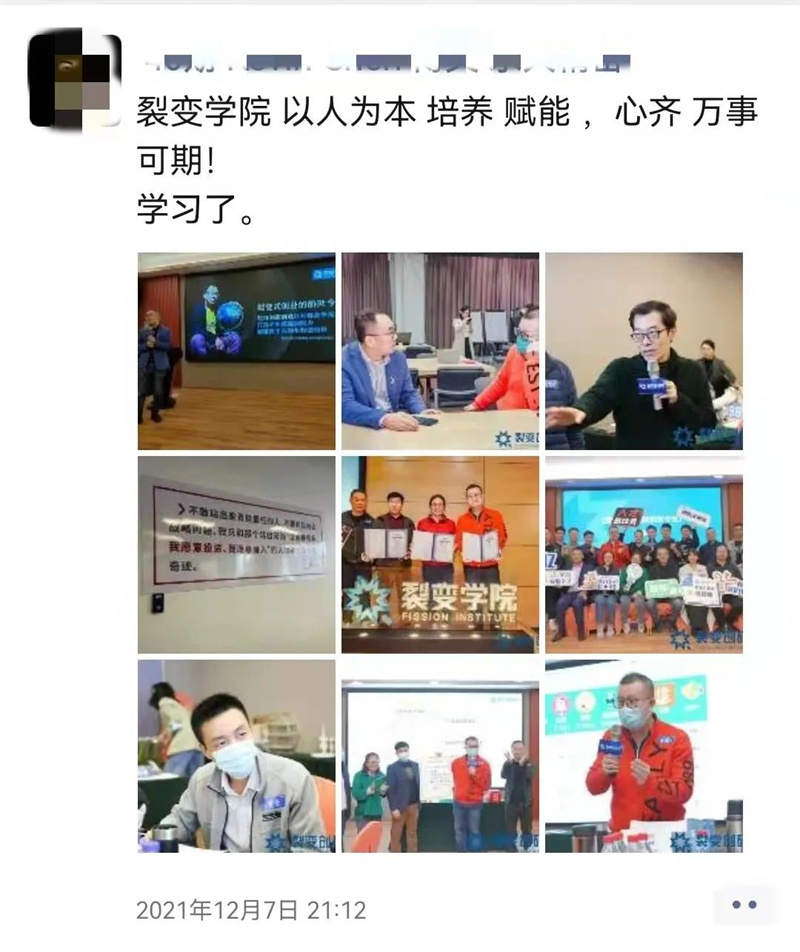View the large group photo with signs
This screenshot has width=800, height=952.
click(643, 555)
